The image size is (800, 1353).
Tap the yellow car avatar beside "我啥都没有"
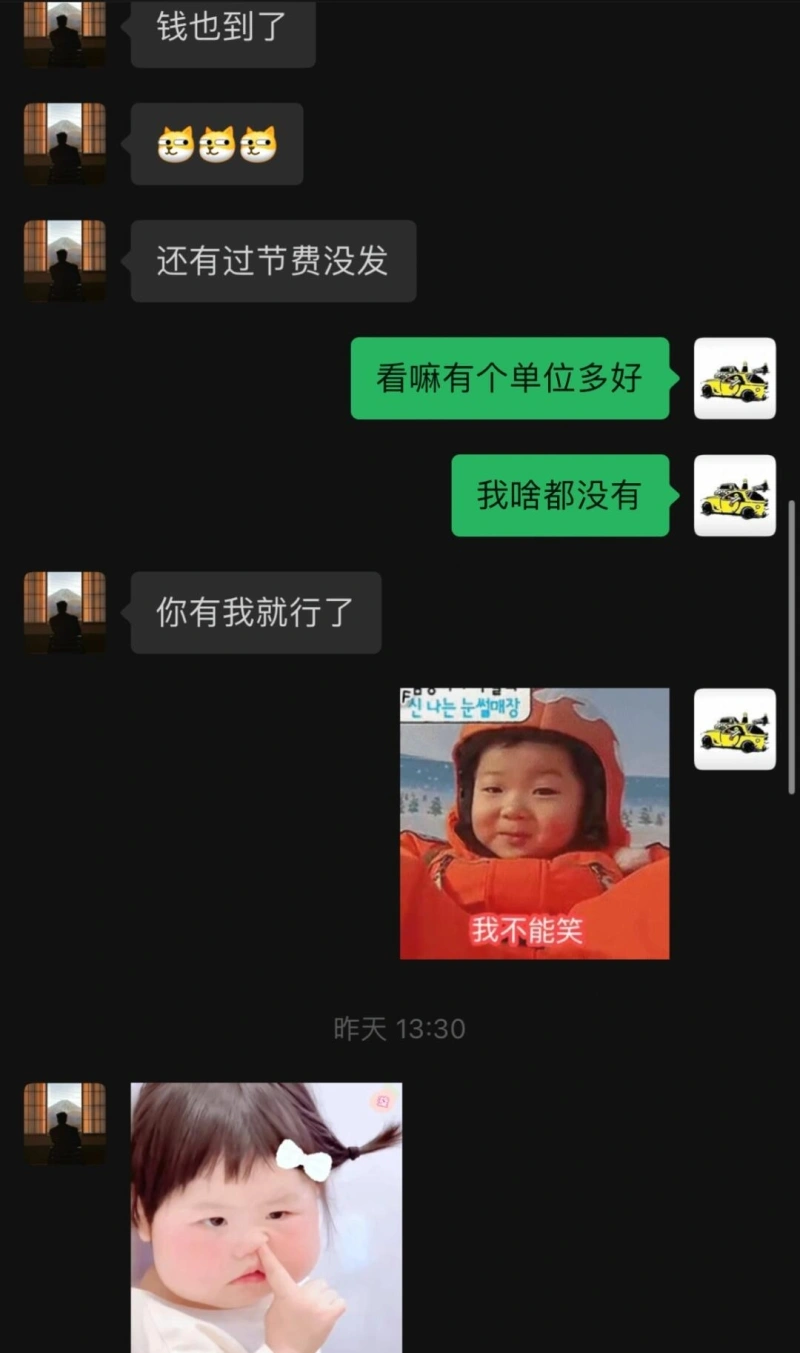coord(734,495)
